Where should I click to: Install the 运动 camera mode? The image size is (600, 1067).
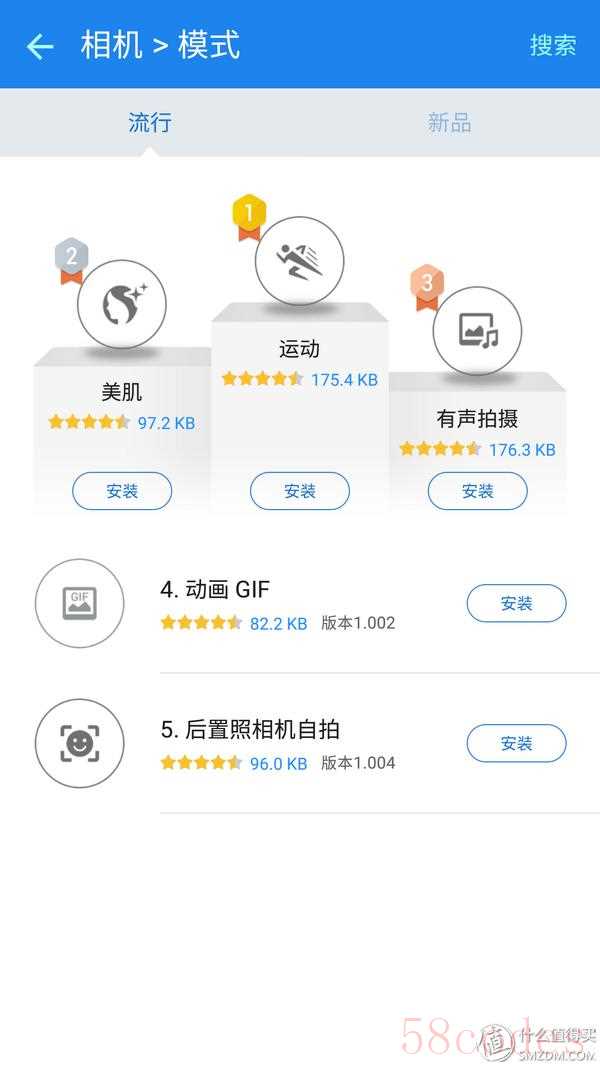[299, 491]
